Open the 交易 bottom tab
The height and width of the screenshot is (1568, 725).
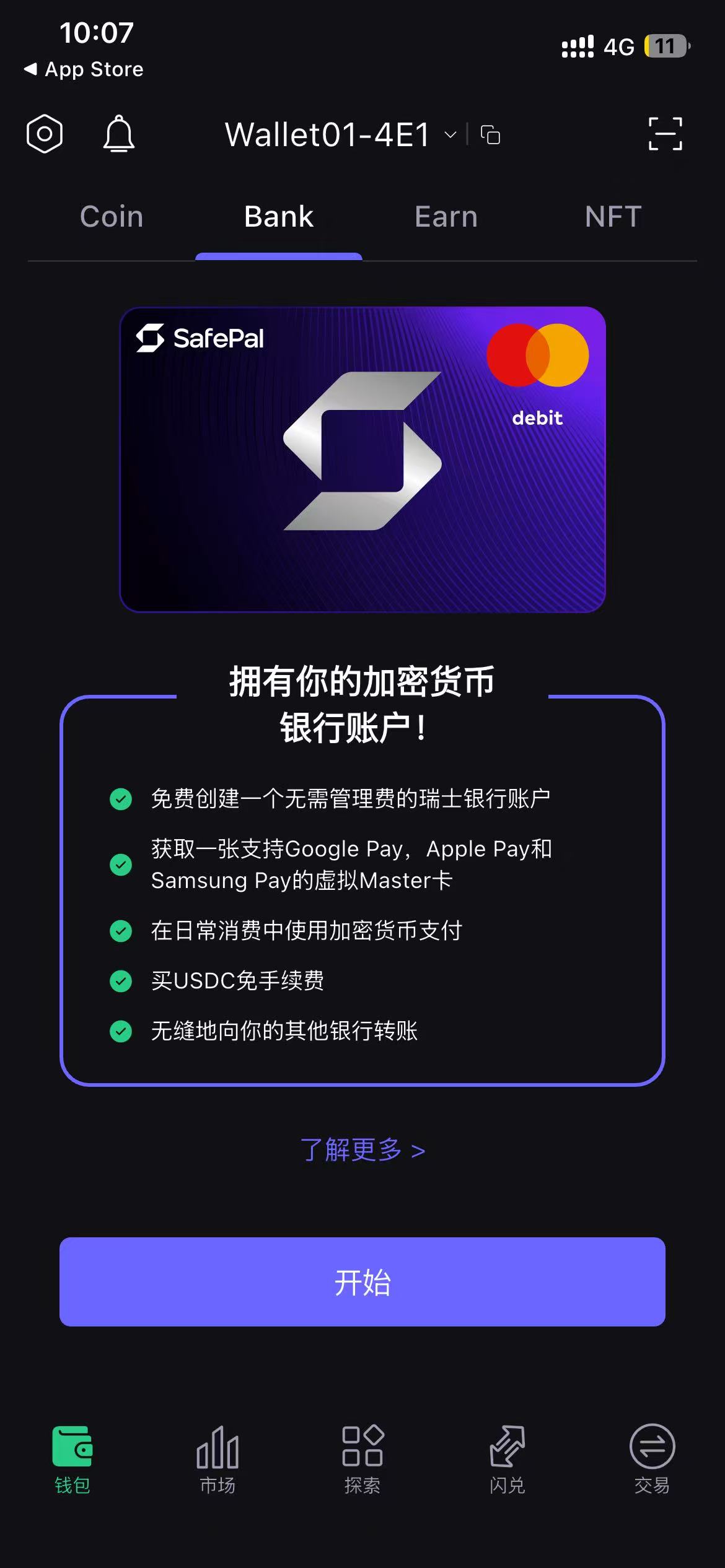pos(652,1457)
